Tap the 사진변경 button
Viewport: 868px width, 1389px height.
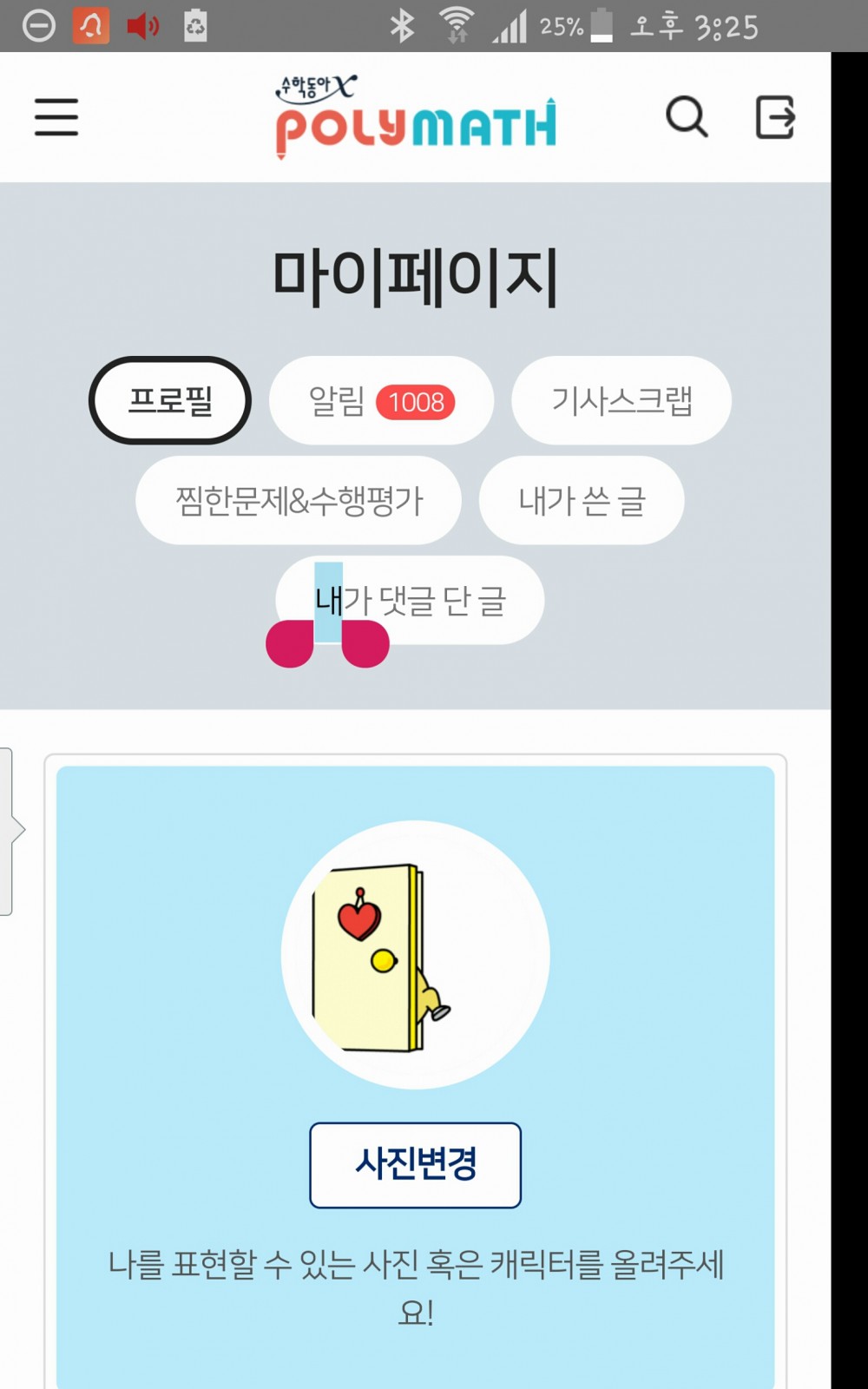click(415, 1164)
